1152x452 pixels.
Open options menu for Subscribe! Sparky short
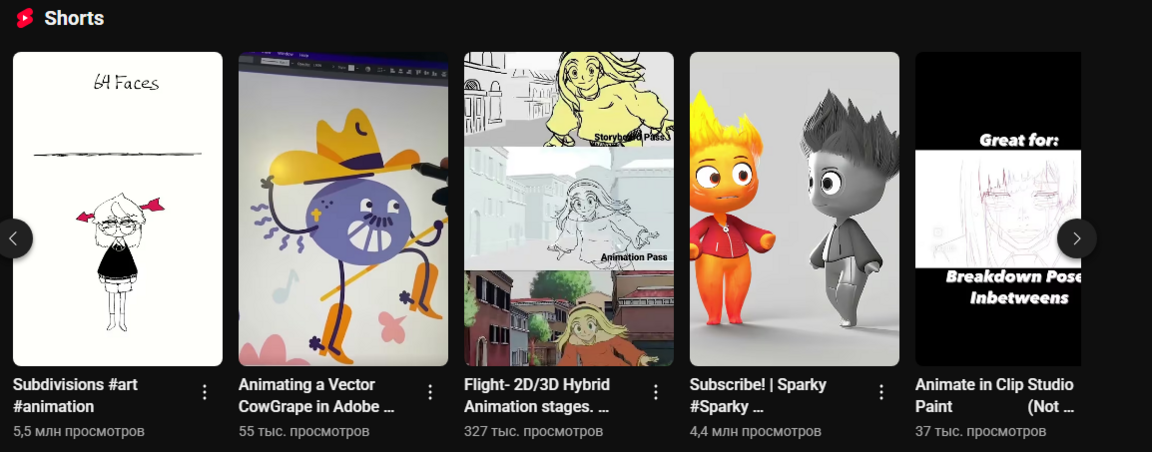coord(882,393)
